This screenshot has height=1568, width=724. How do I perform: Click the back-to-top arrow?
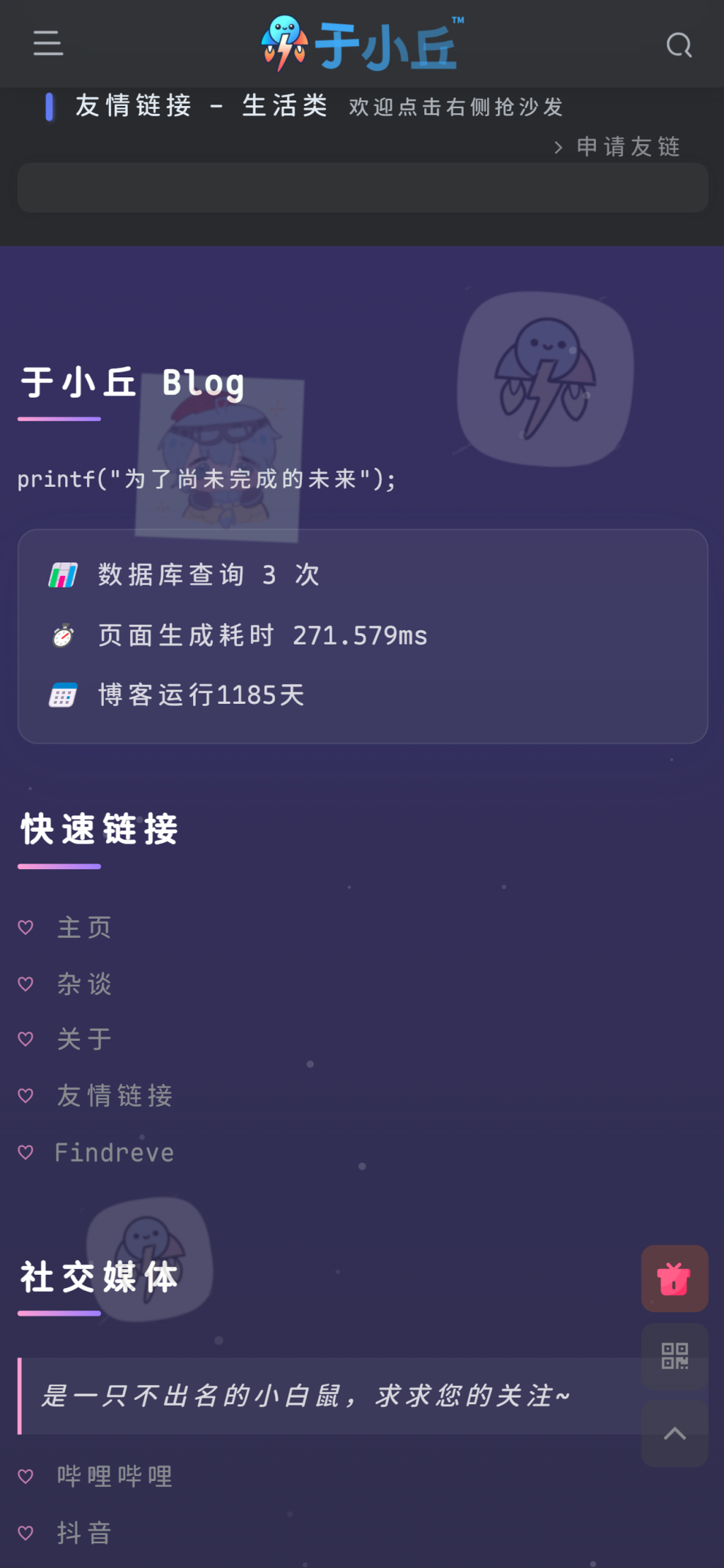(x=674, y=1433)
